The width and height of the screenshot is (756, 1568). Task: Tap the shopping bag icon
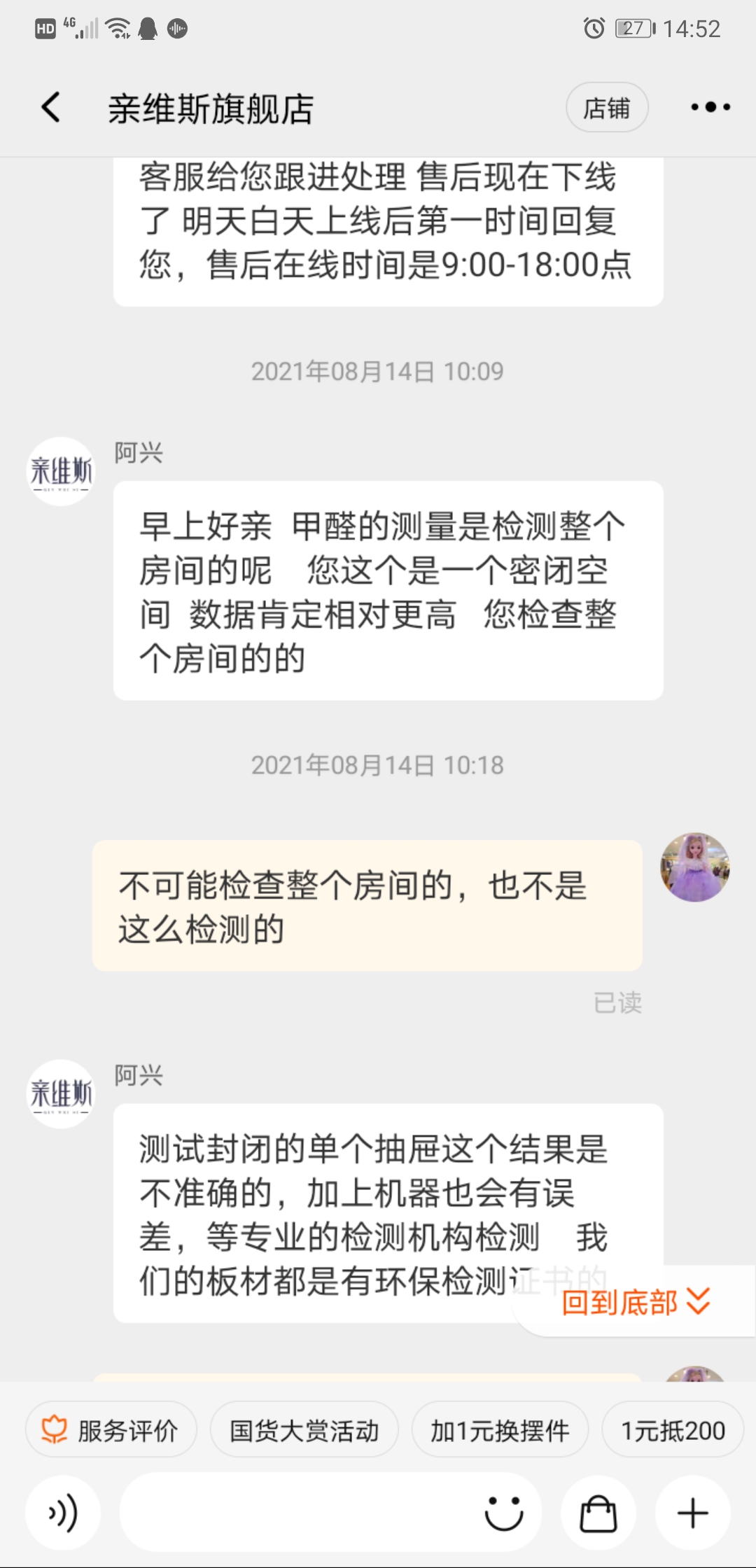(x=598, y=1512)
